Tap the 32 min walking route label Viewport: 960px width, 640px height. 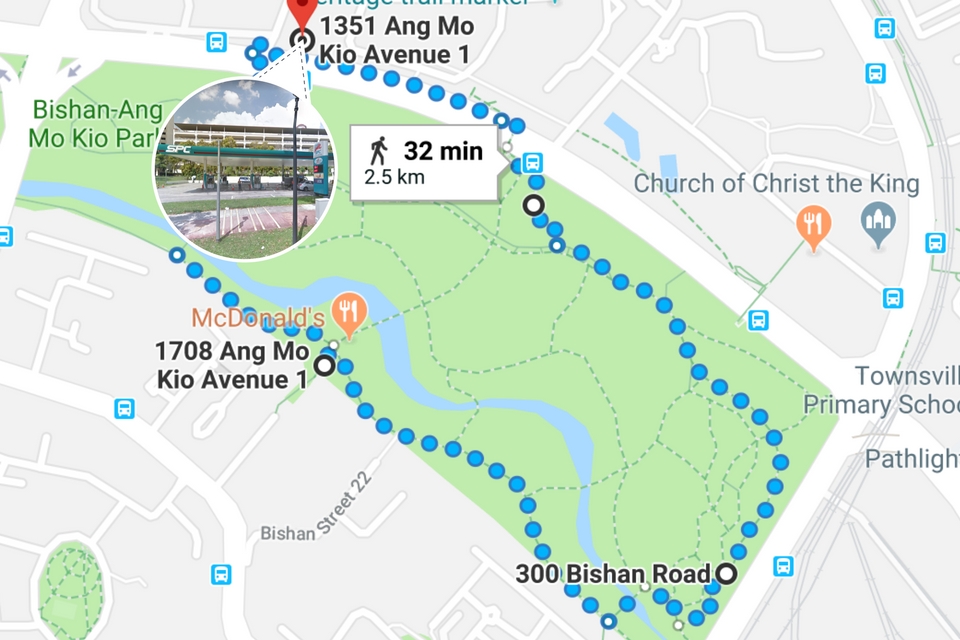pyautogui.click(x=424, y=161)
